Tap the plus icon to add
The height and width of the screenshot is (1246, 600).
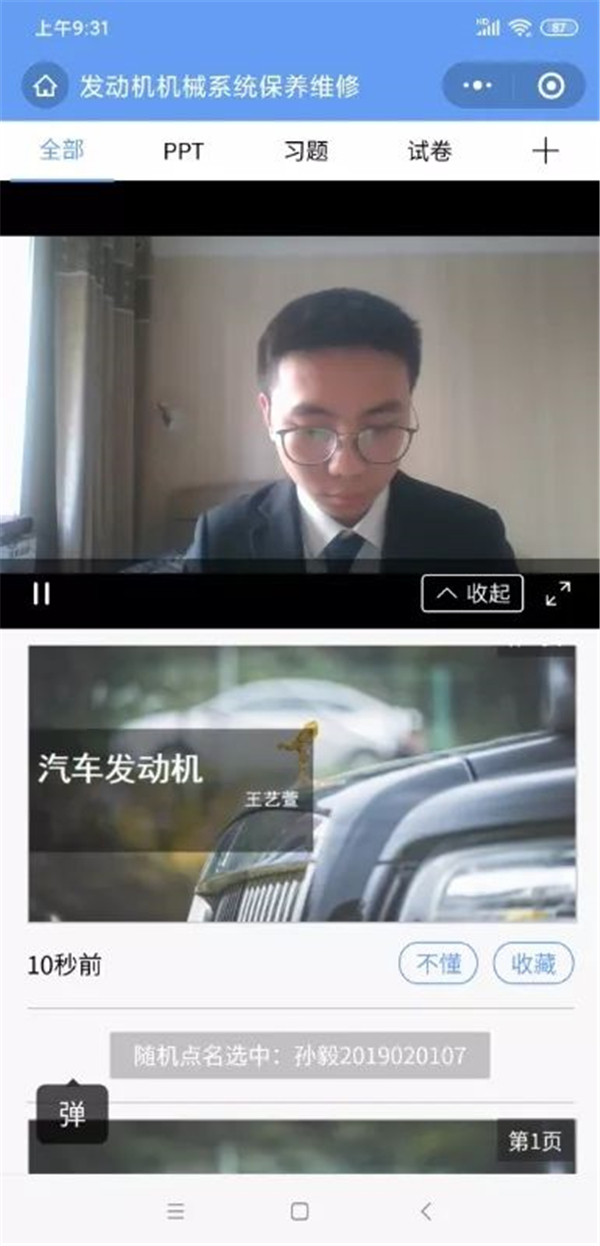pos(545,151)
